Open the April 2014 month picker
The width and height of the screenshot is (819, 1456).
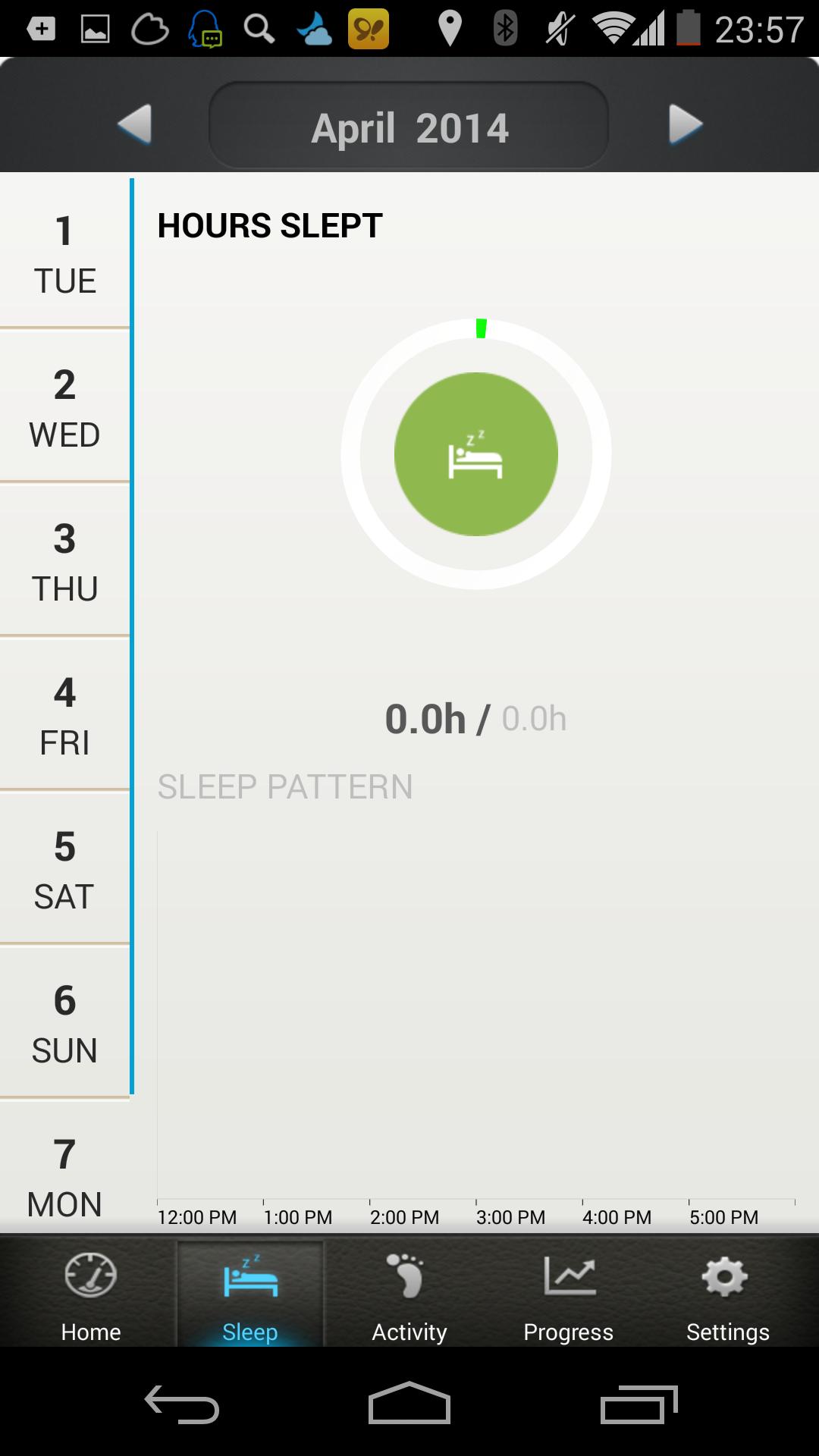409,126
